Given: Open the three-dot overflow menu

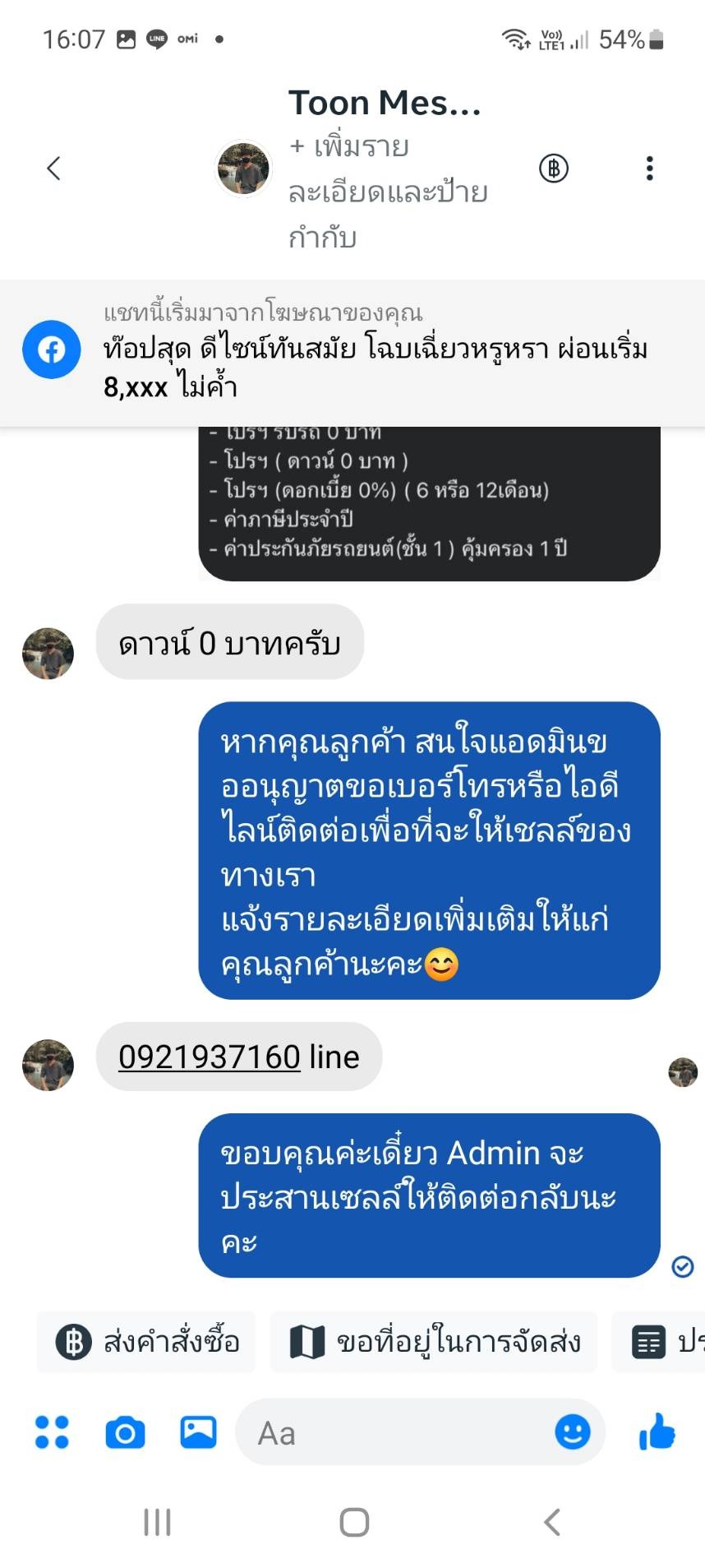Looking at the screenshot, I should click(649, 169).
